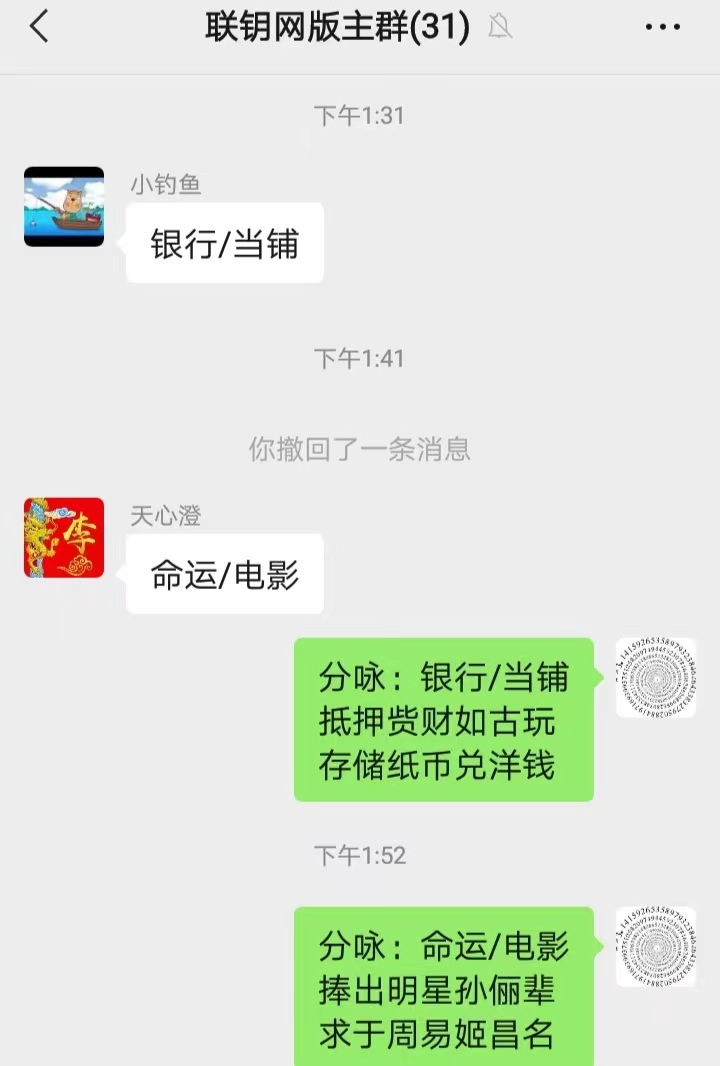
Task: Open the group settings via three-dot menu
Action: coord(664,27)
